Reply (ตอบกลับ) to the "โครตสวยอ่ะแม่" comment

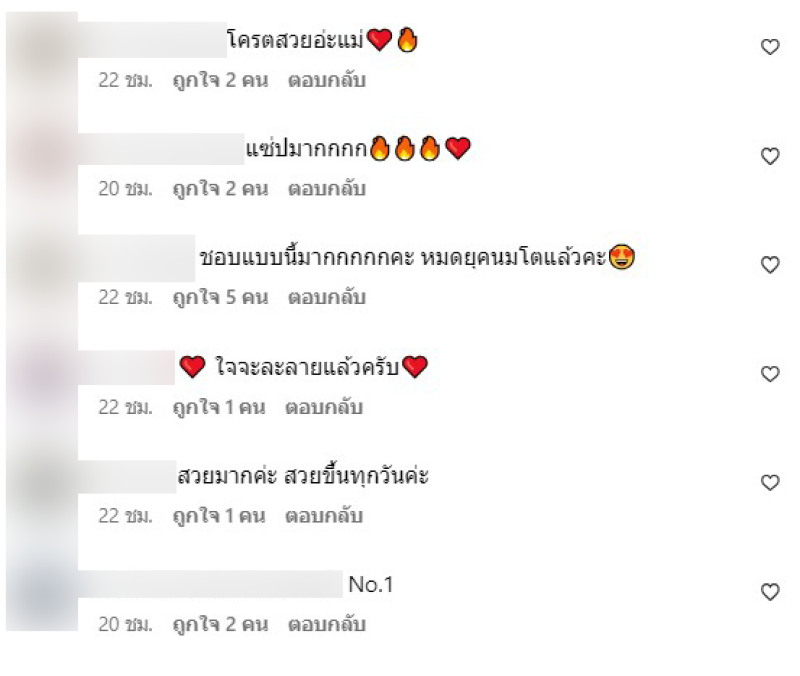coord(327,80)
